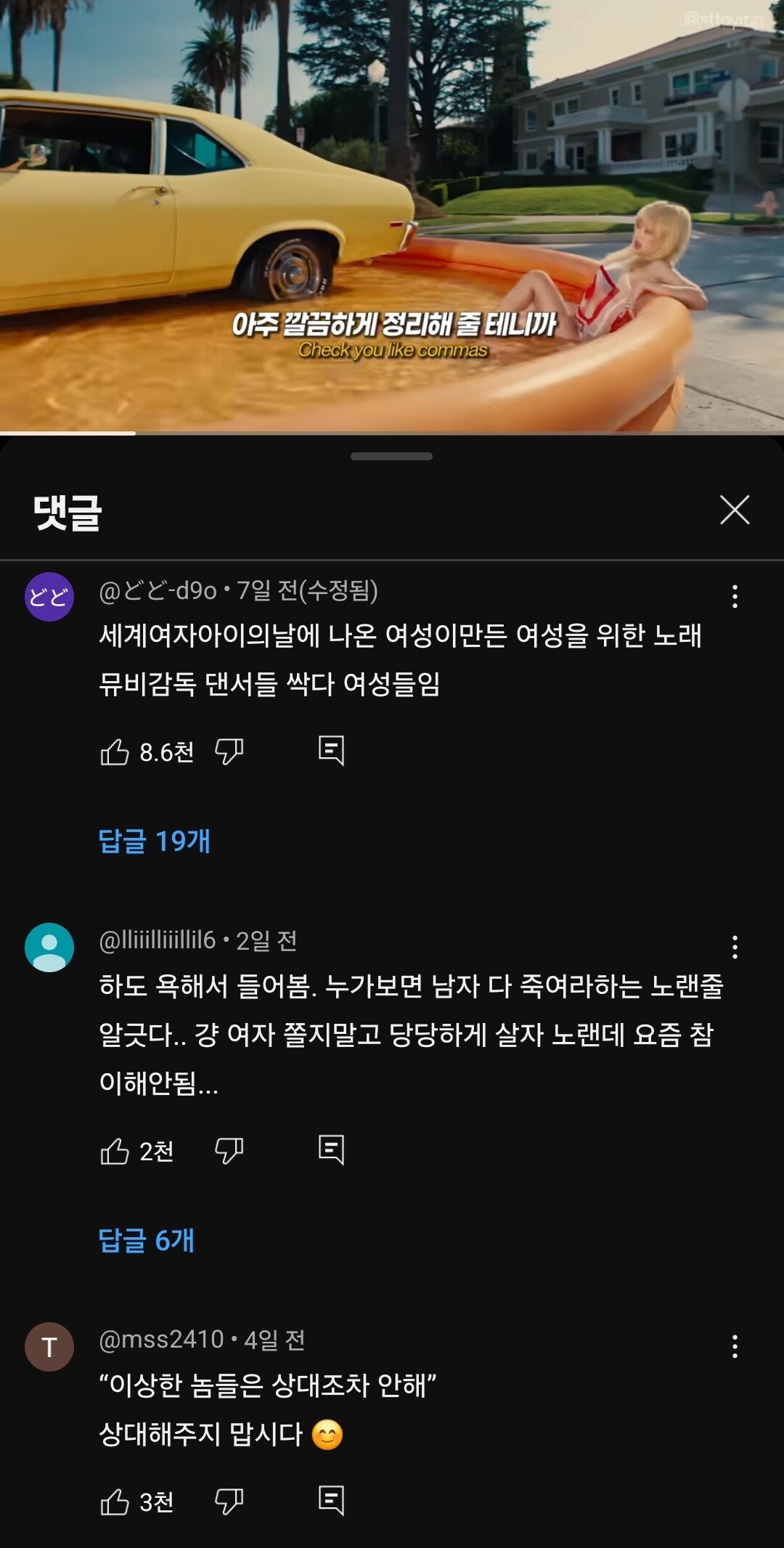Screen dimensions: 784x1548
Task: Tap the video player to show controls
Action: coord(392,218)
